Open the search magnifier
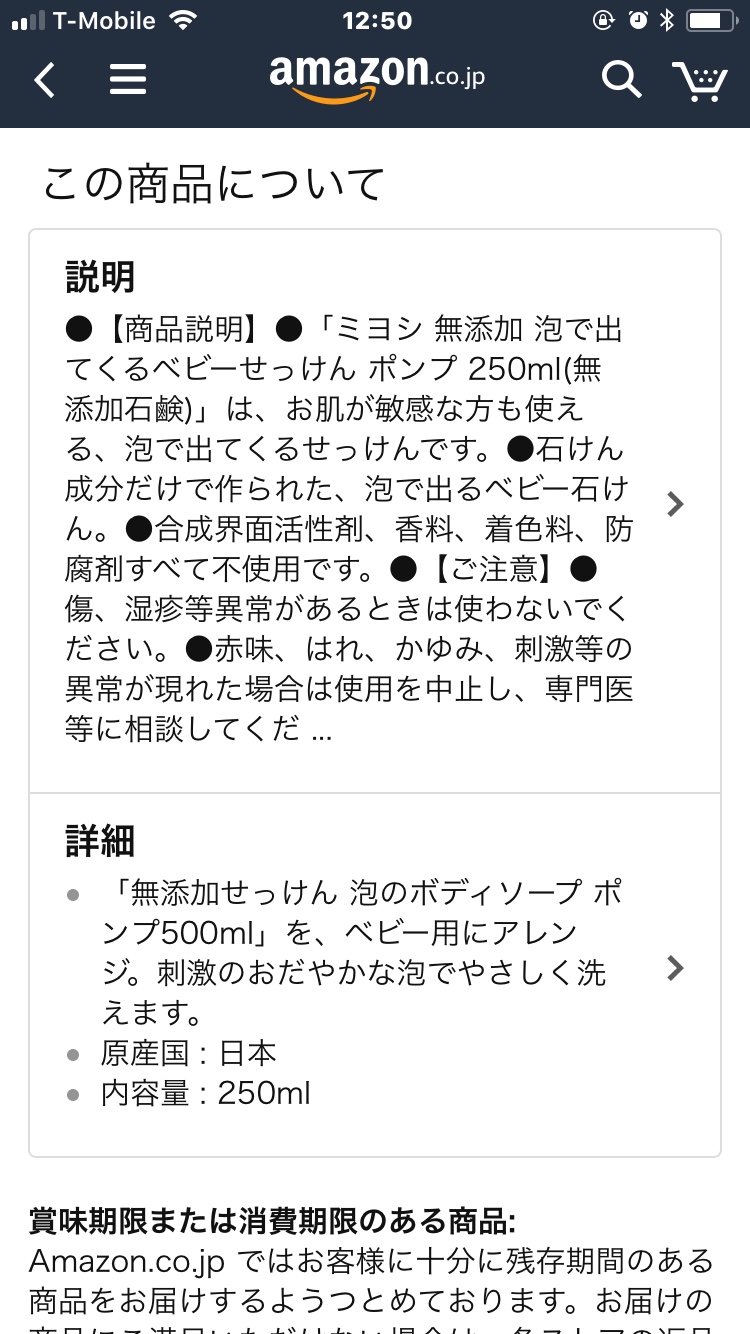 [x=621, y=79]
